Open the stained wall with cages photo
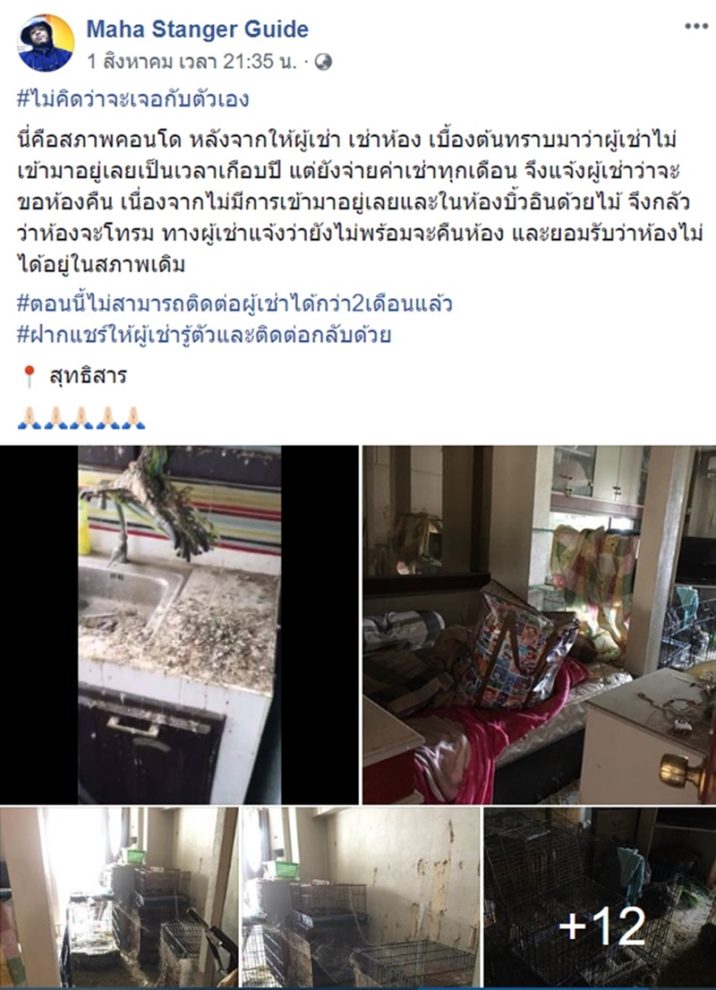 click(360, 897)
